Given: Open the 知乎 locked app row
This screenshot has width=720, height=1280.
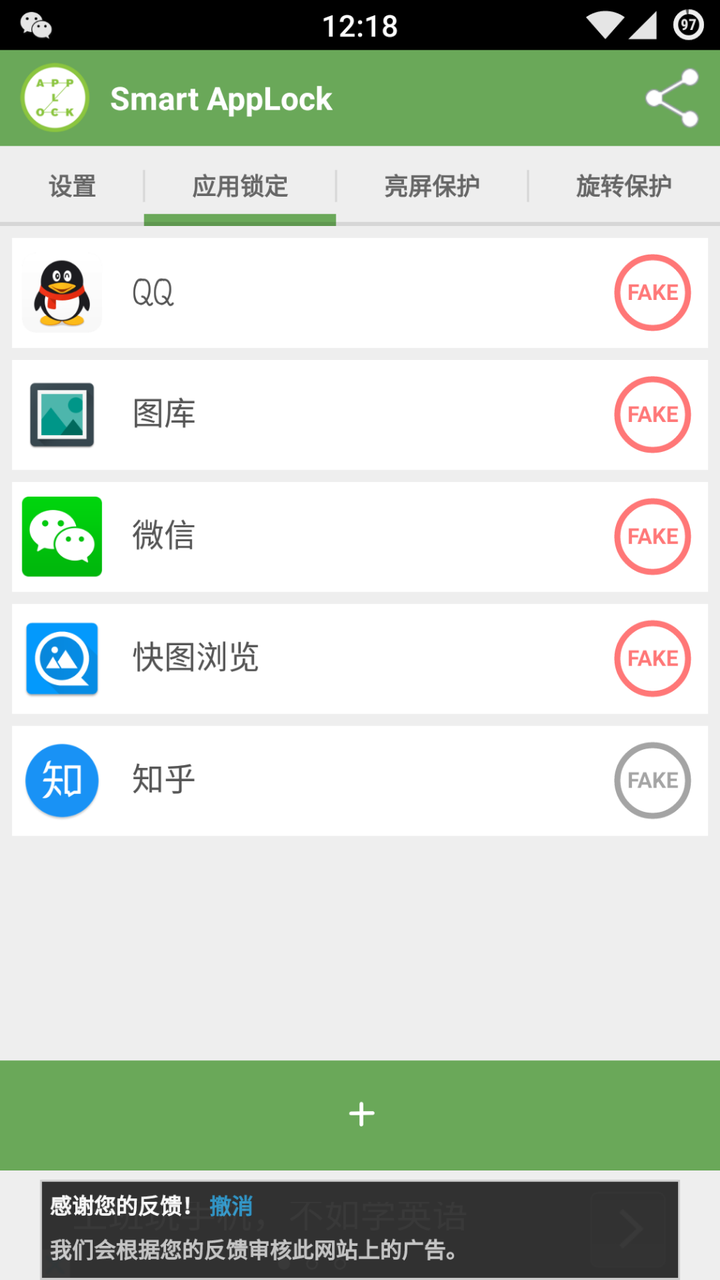Looking at the screenshot, I should coord(300,781).
